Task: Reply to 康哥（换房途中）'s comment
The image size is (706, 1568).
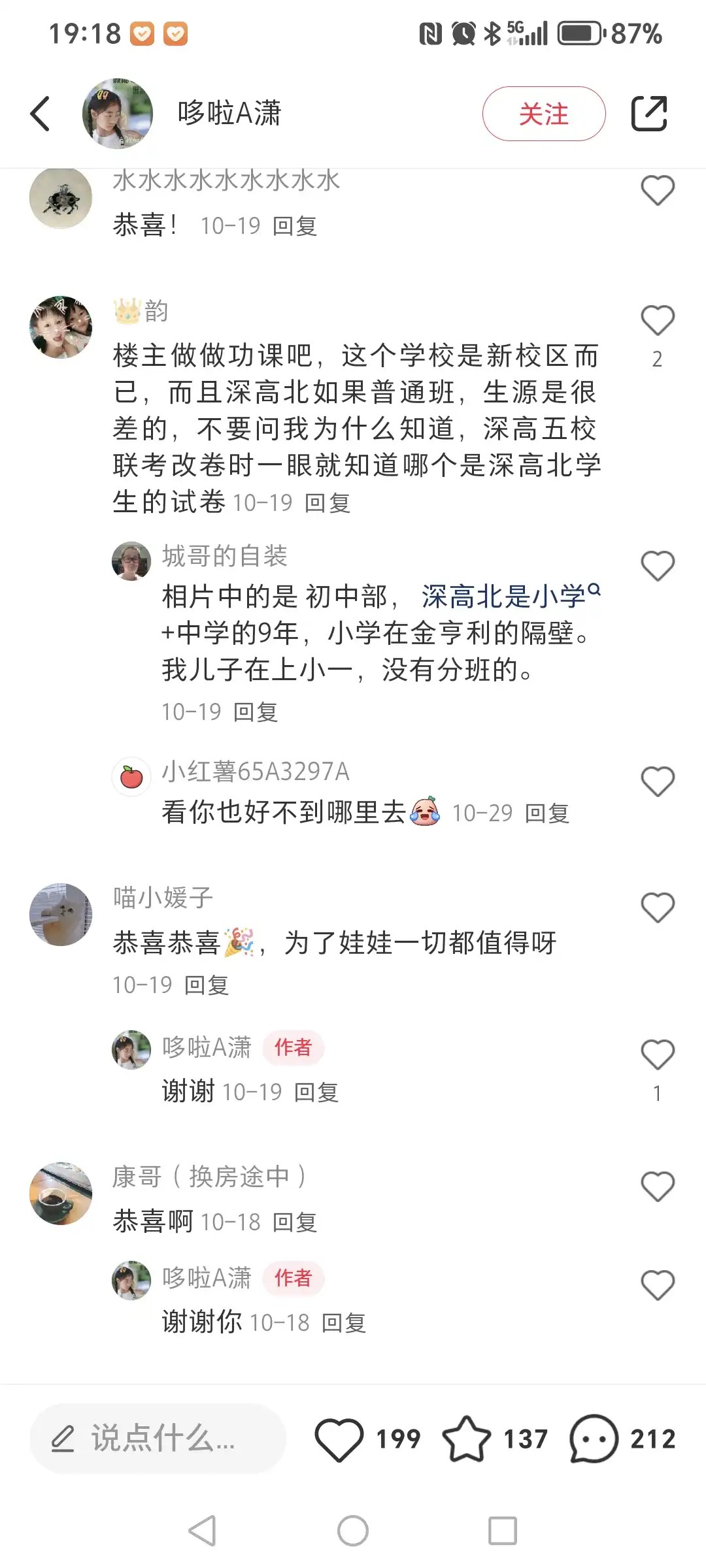Action: tap(294, 1222)
